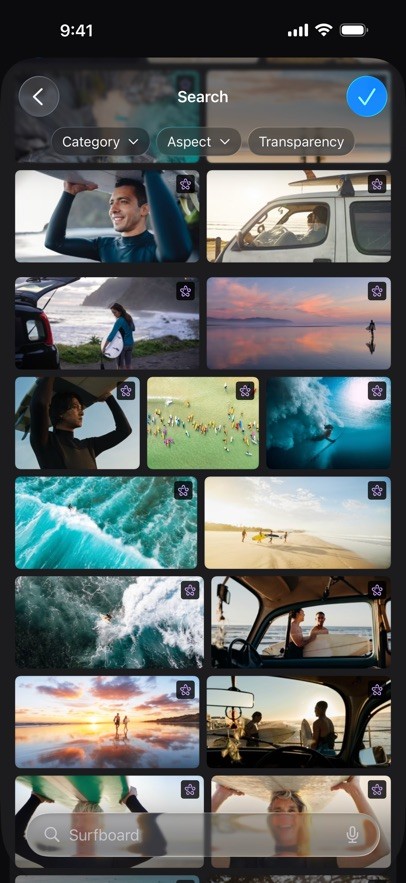Open the dark wave aerial surfer photo
This screenshot has height=883, width=406.
pyautogui.click(x=109, y=622)
